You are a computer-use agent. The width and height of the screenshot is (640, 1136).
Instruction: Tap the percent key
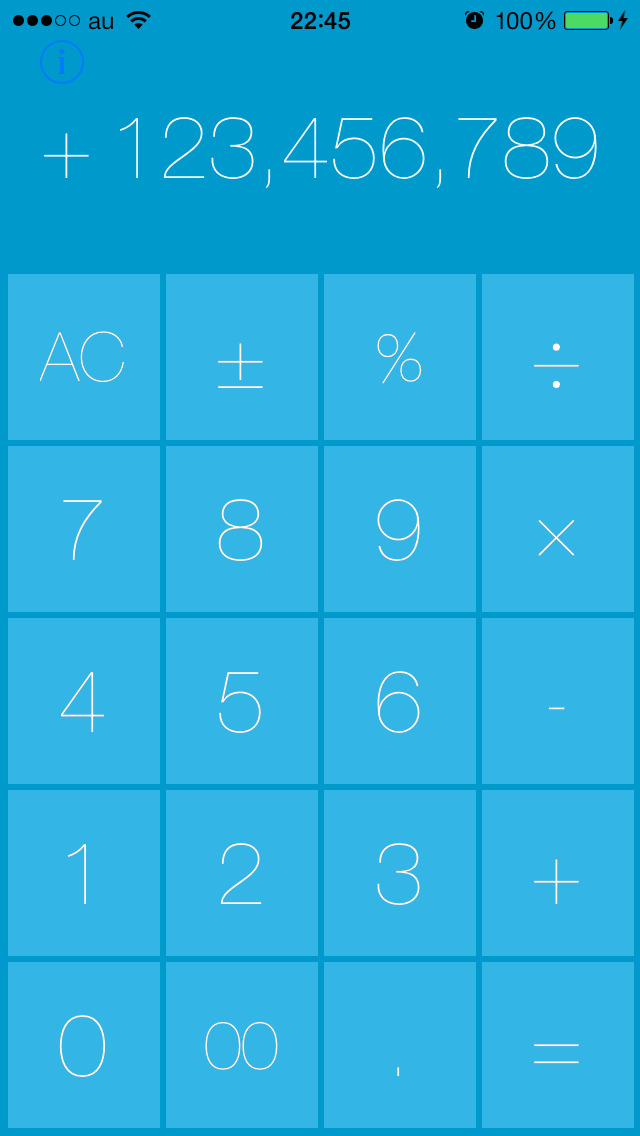coord(399,356)
